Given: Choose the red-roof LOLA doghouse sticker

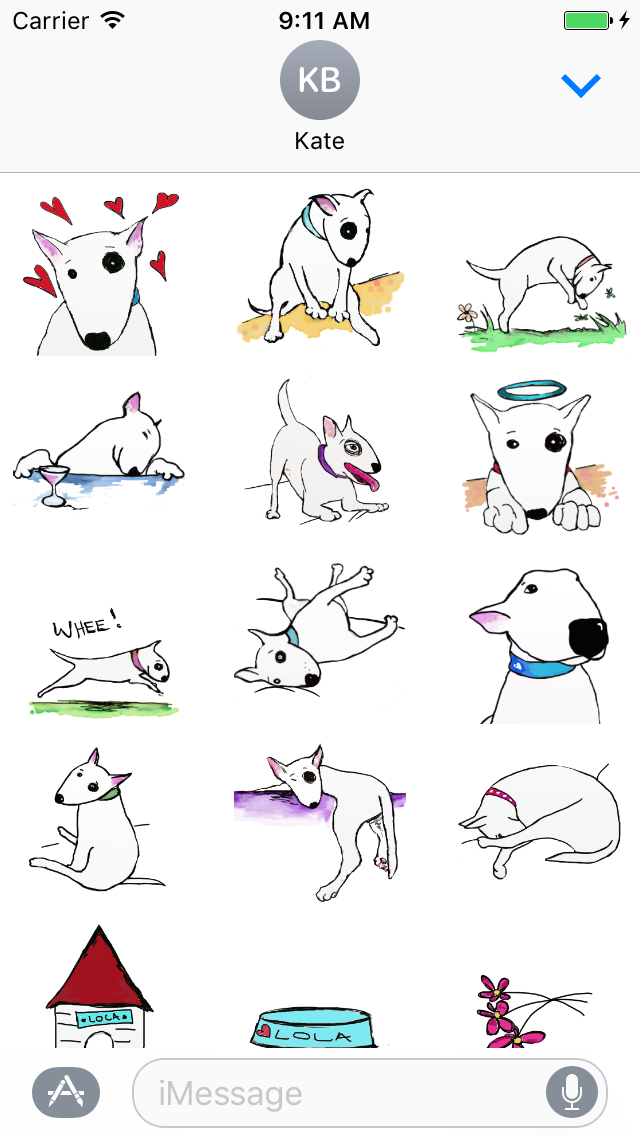Looking at the screenshot, I should (x=98, y=988).
